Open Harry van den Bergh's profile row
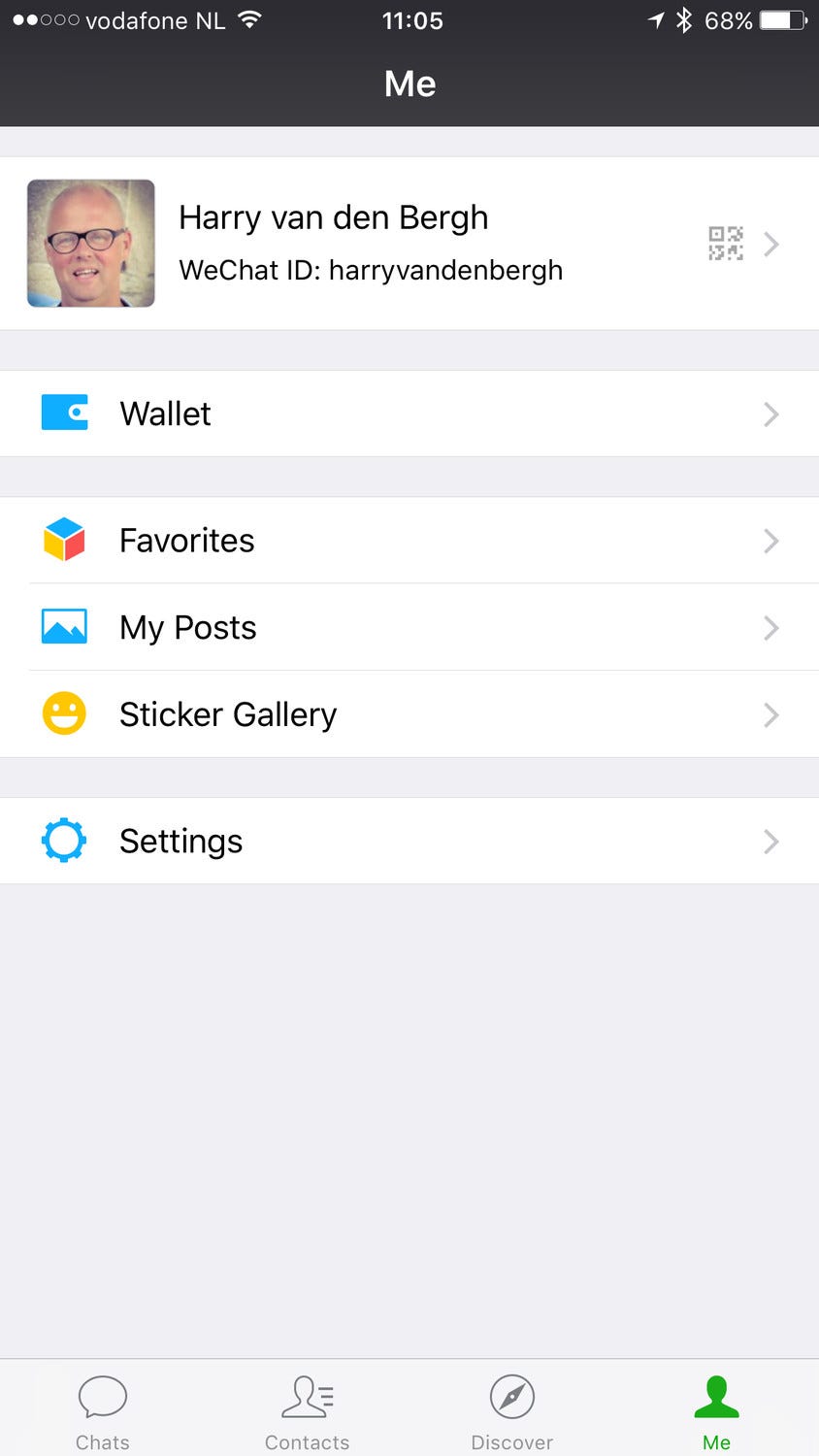 point(408,243)
